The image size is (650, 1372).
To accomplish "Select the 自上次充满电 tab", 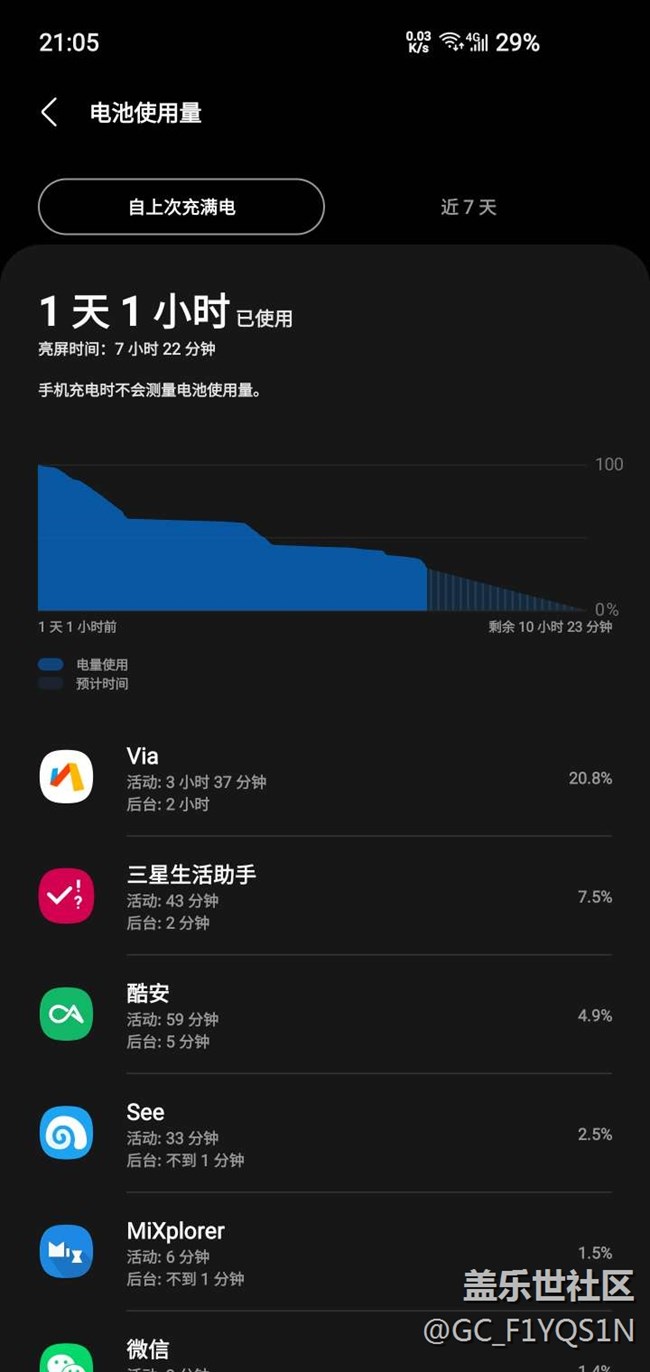I will (x=181, y=207).
